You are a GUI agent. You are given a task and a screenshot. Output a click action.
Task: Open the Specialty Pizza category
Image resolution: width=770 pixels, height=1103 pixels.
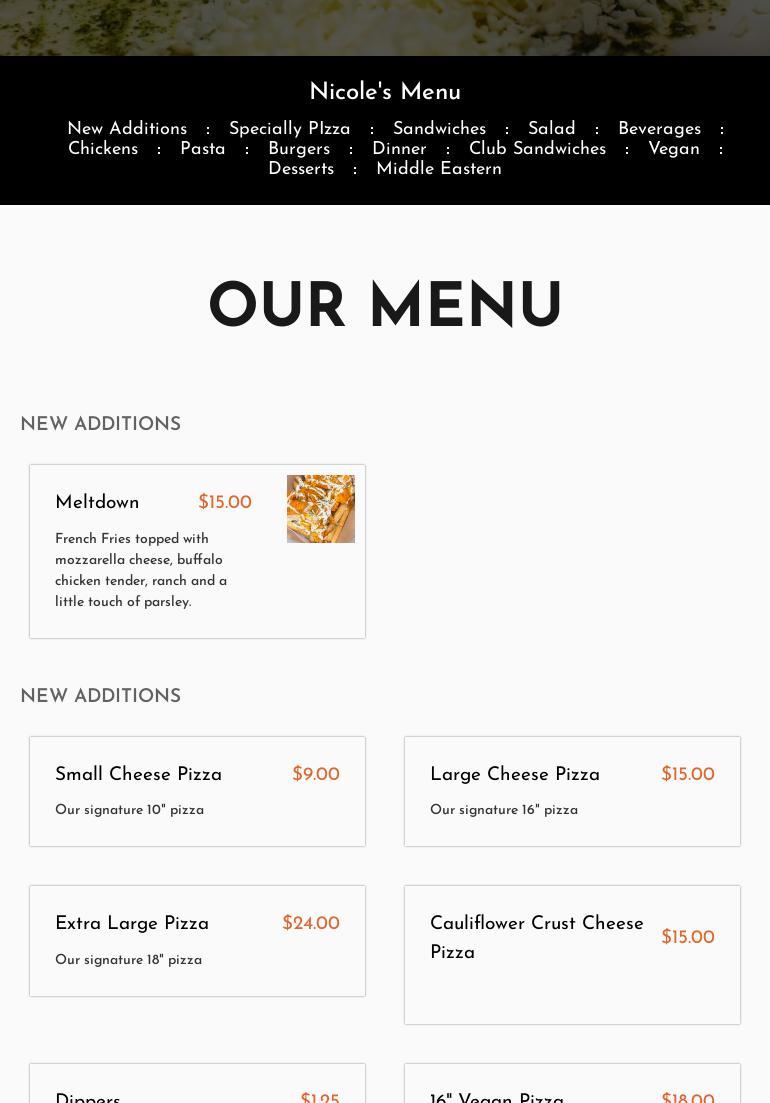click(x=289, y=129)
